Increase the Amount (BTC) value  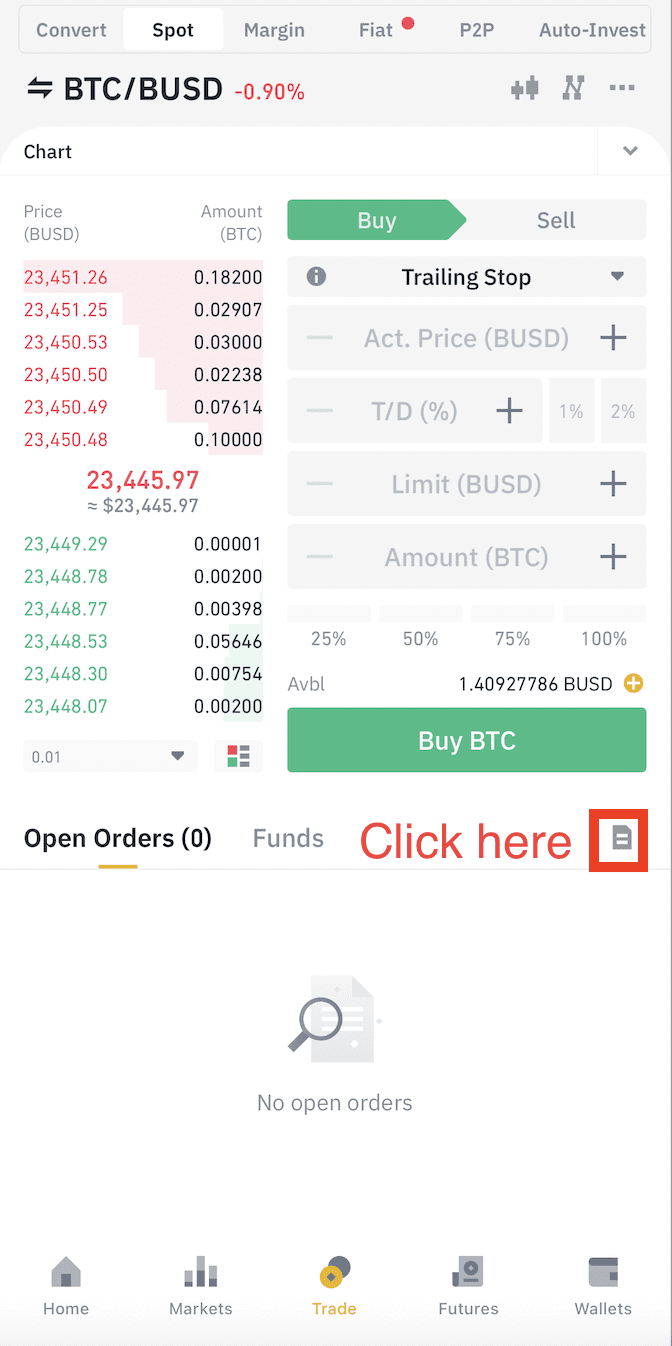tap(613, 557)
